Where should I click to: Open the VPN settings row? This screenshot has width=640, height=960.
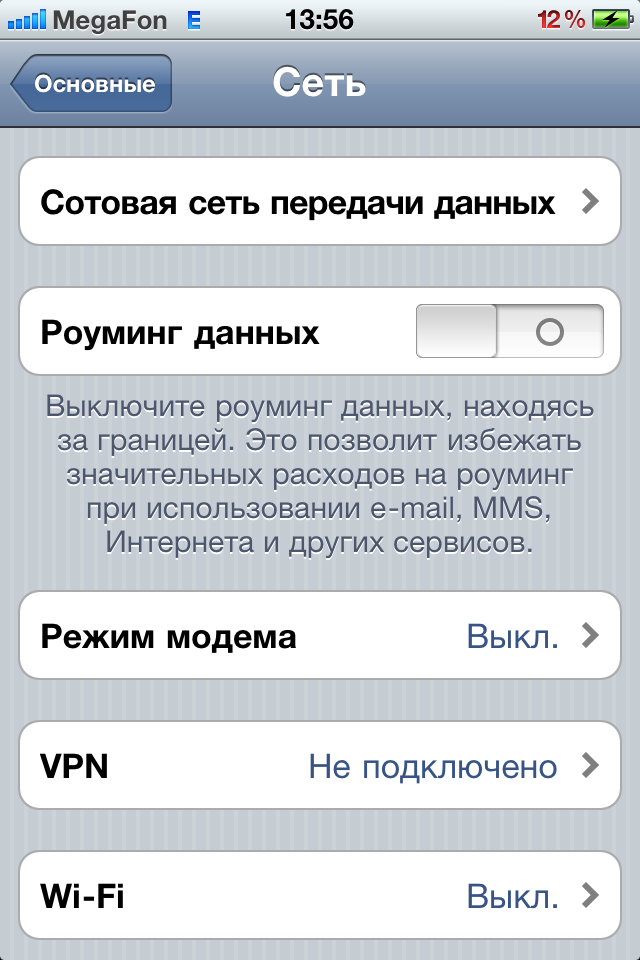[x=320, y=767]
